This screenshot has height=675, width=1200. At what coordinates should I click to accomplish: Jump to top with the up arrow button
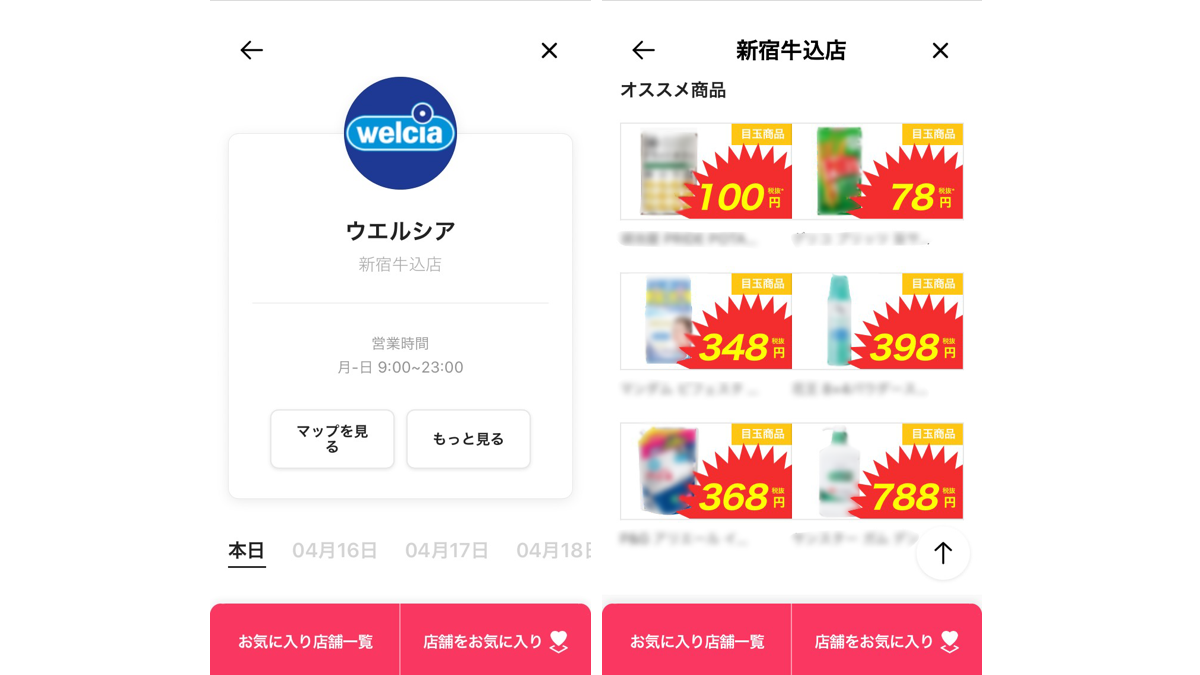click(942, 553)
